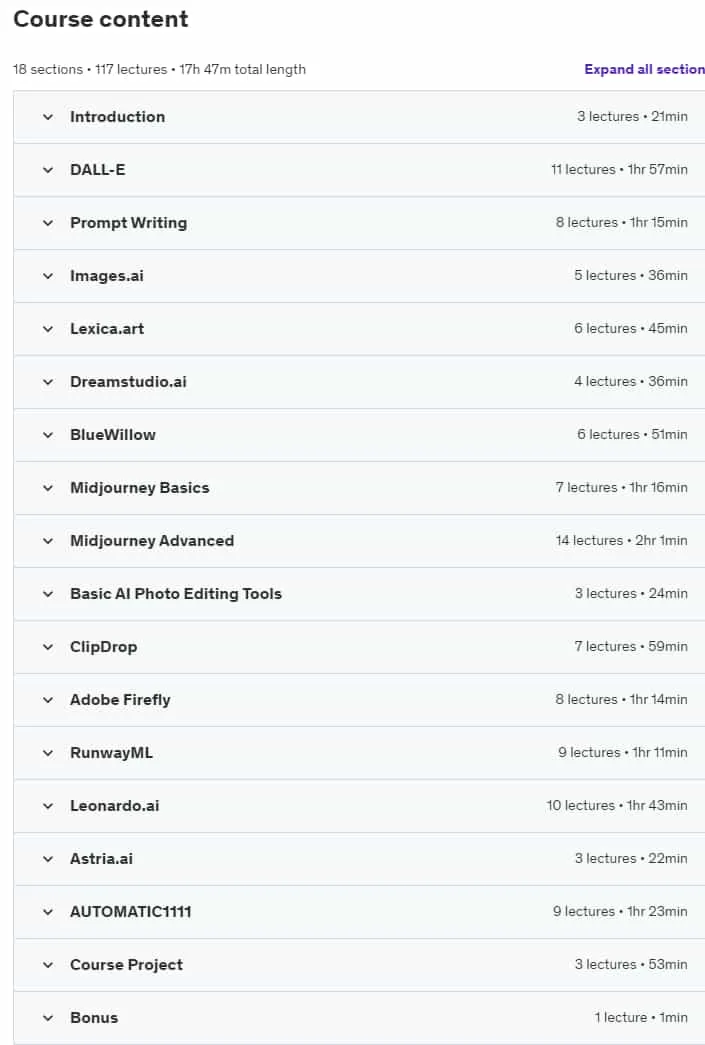Expand the Midjourney Advanced section
This screenshot has width=705, height=1045.
[x=359, y=540]
